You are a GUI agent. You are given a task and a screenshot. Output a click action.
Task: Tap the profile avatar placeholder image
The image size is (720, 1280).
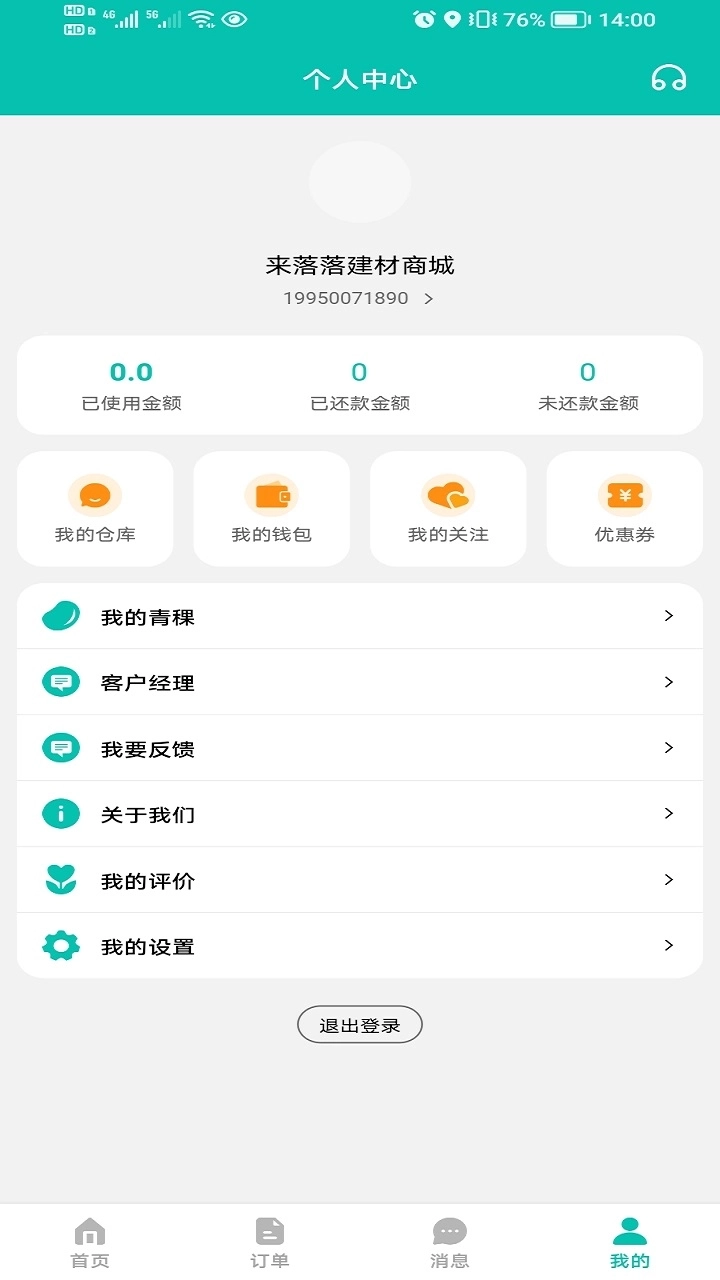click(x=360, y=182)
